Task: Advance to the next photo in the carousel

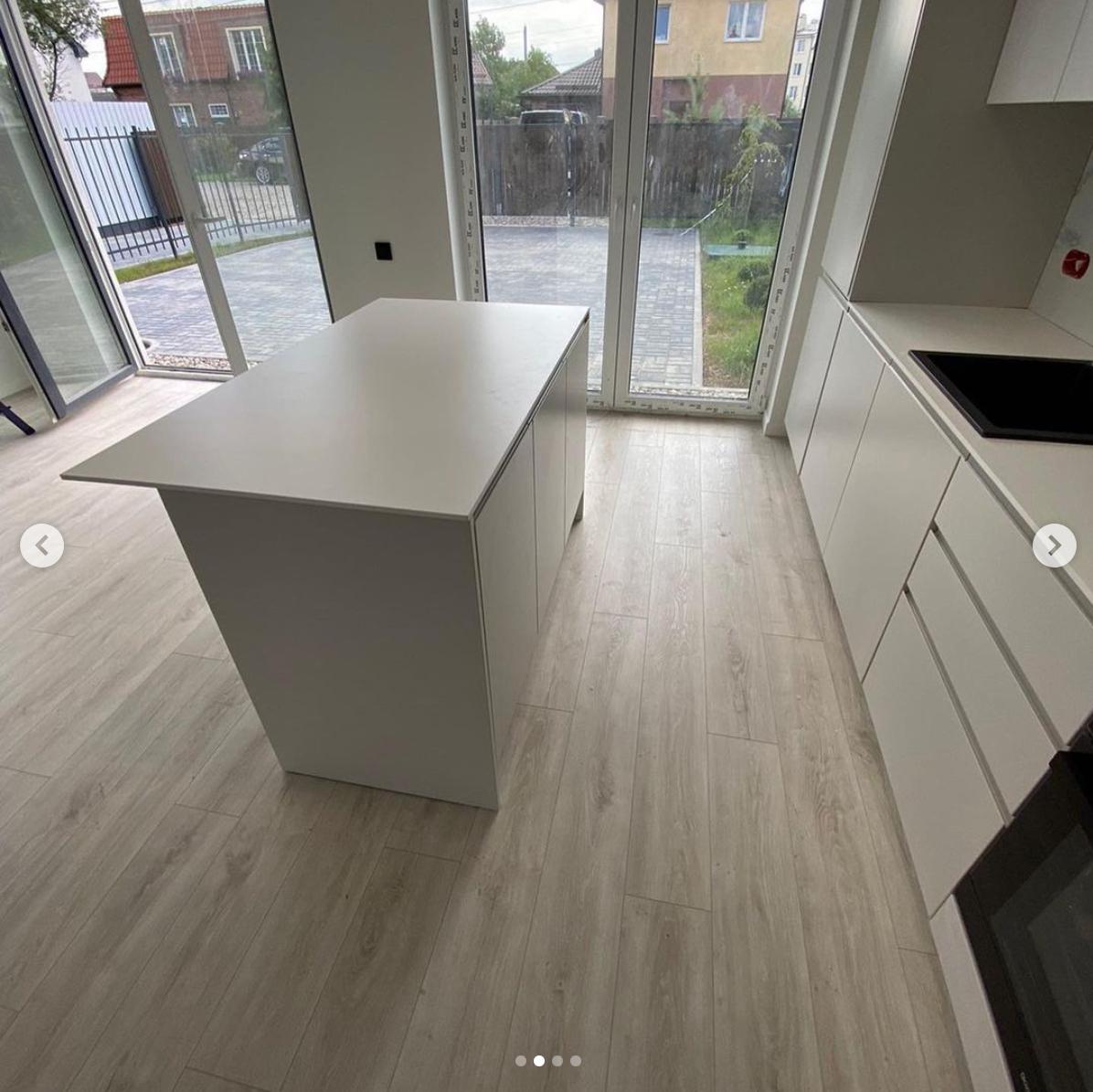Action: coord(1054,546)
